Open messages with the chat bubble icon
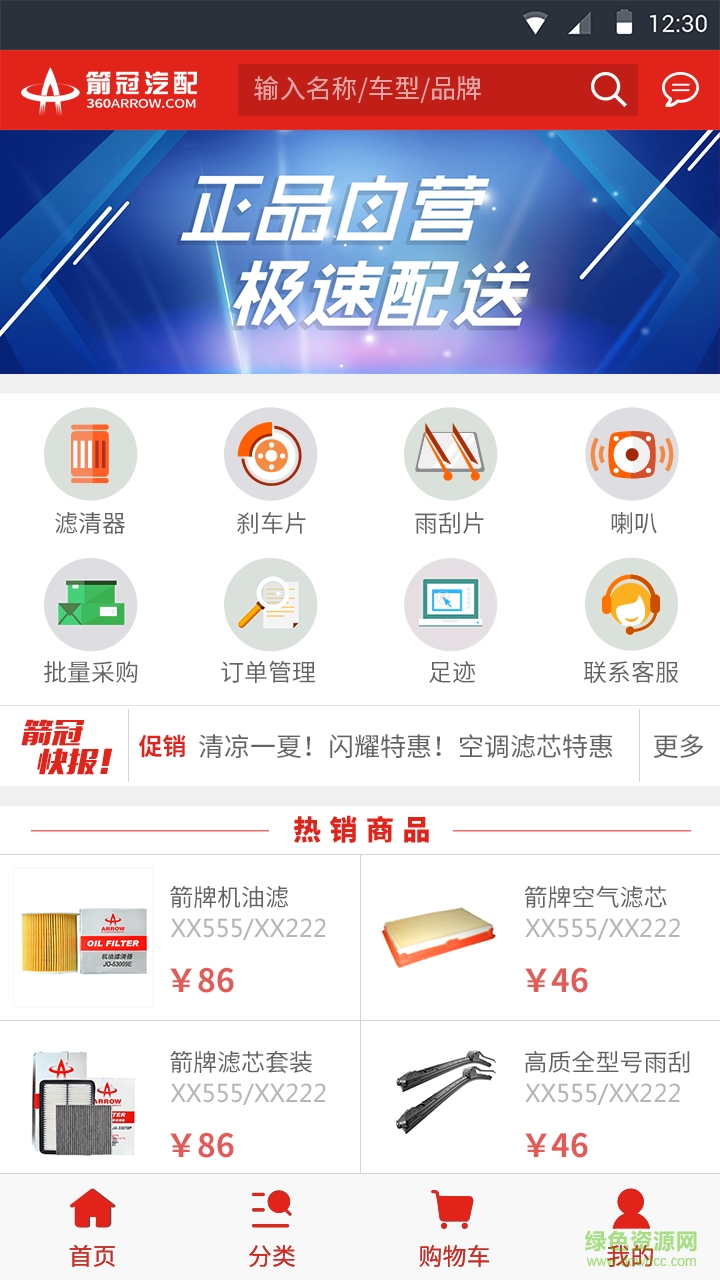Viewport: 720px width, 1280px height. point(679,89)
